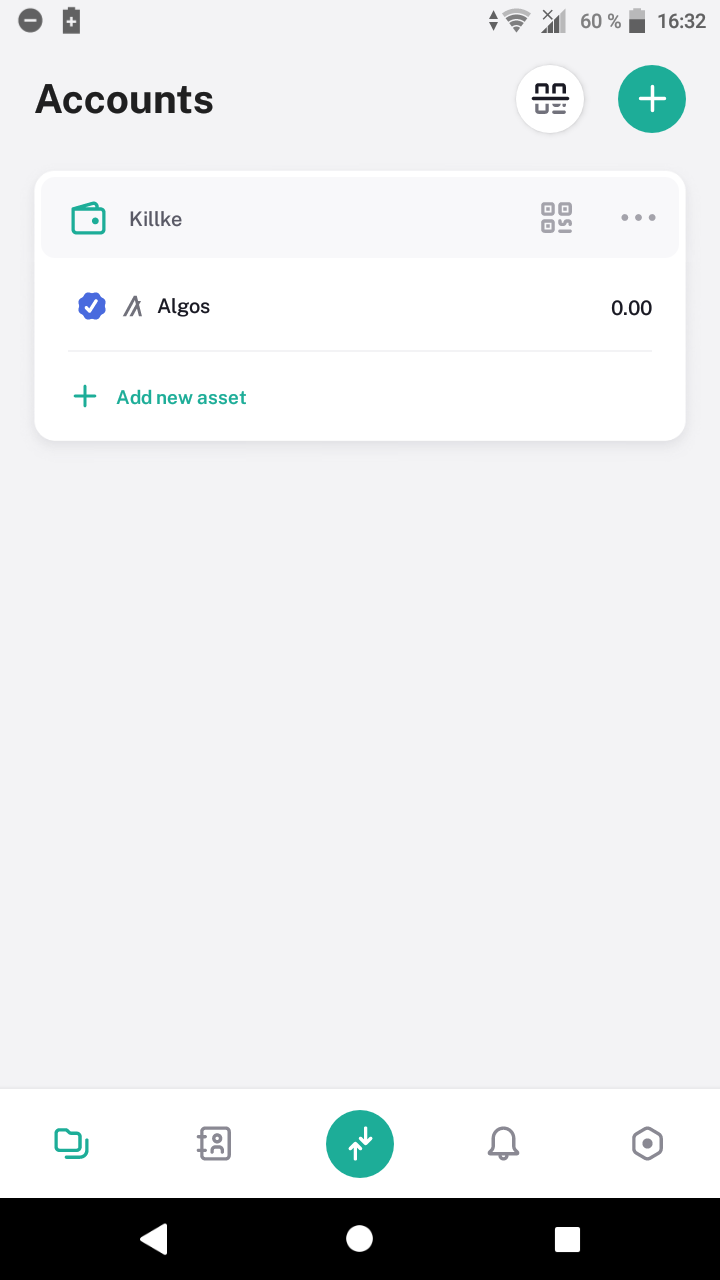This screenshot has width=720, height=1280.
Task: Open the Algos asset details
Action: click(360, 307)
